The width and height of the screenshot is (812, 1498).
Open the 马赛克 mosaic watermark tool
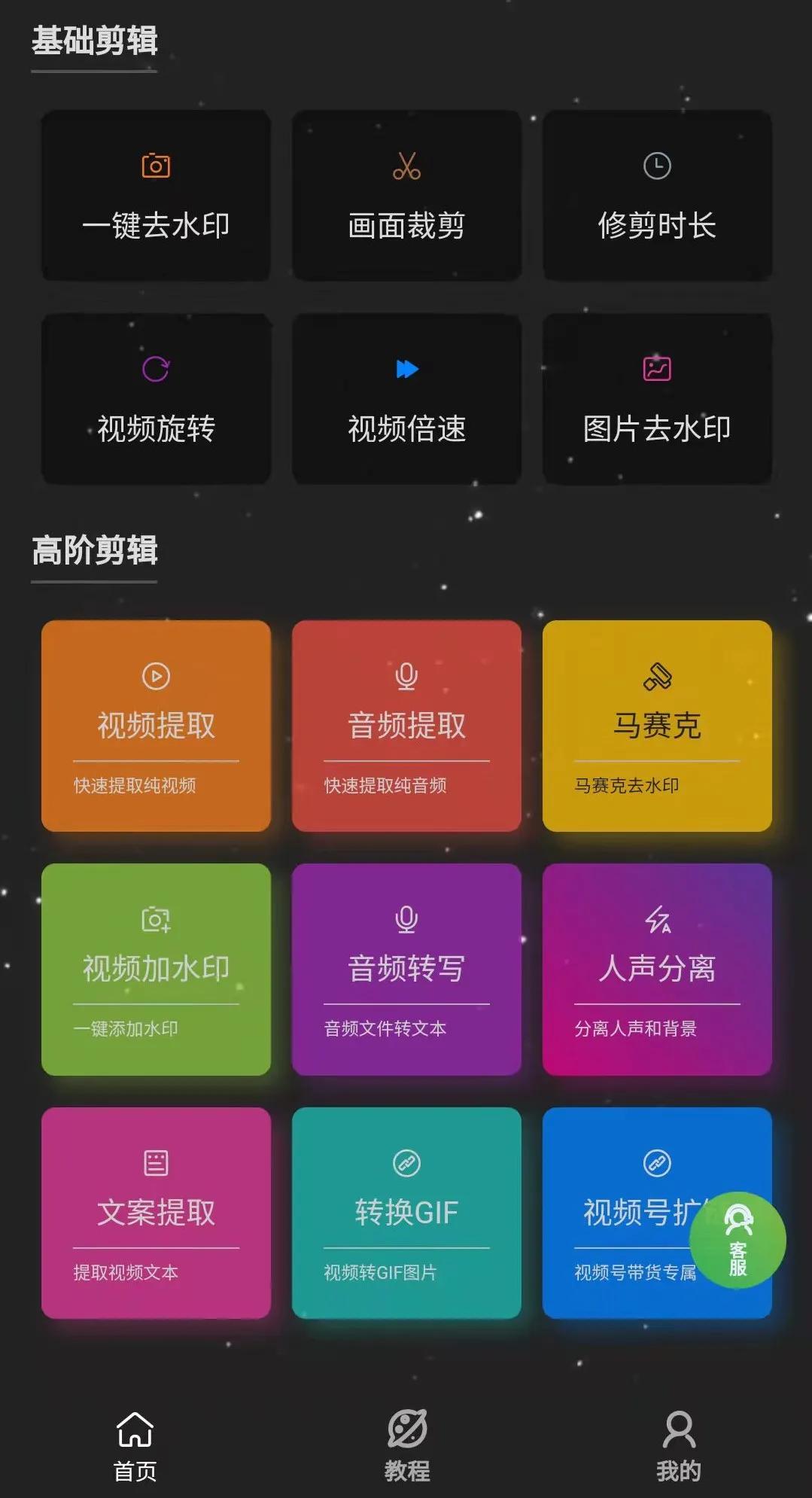pyautogui.click(x=656, y=726)
